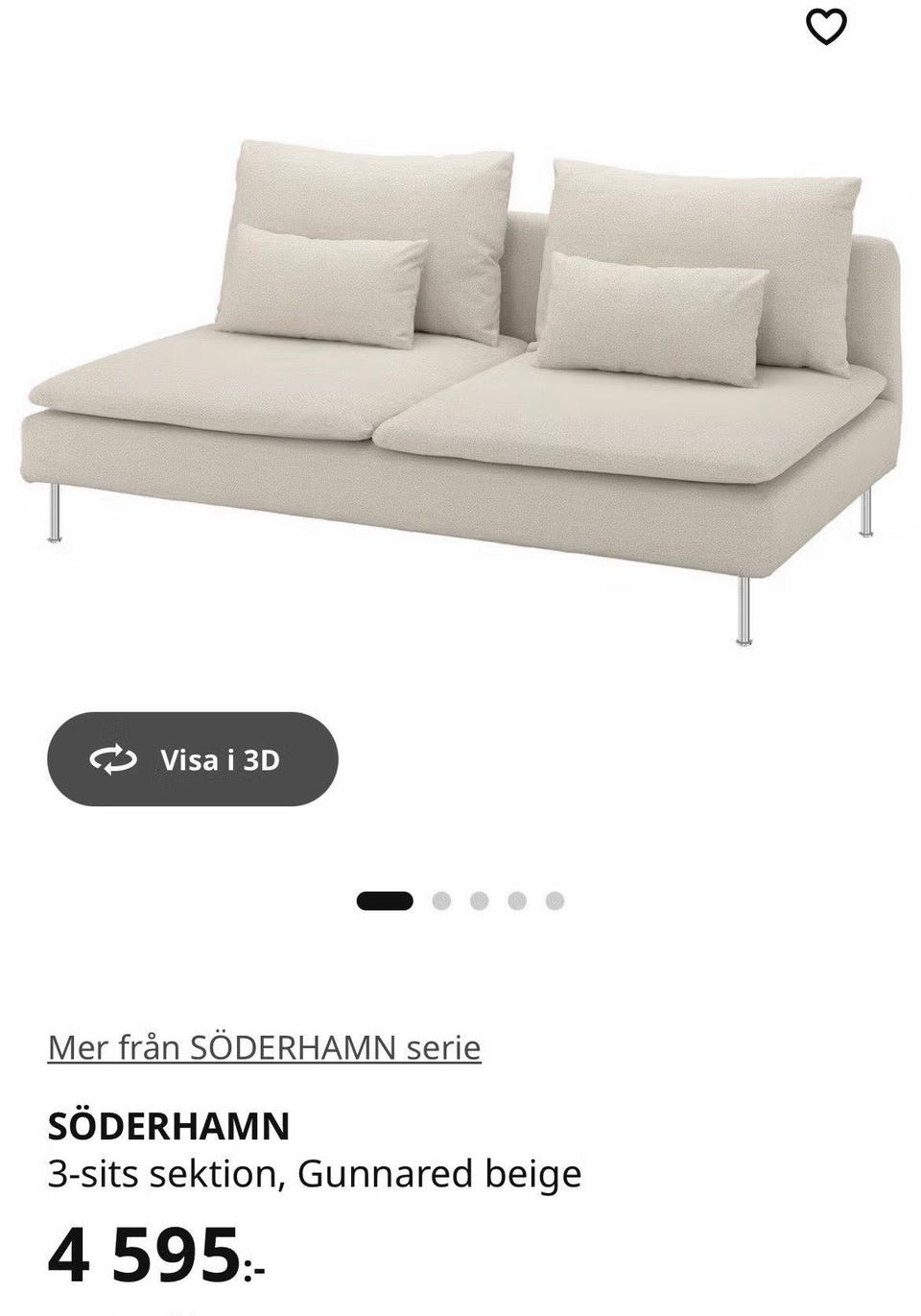Open the Mer från SÖDERHAMN serie link

pos(264,1046)
